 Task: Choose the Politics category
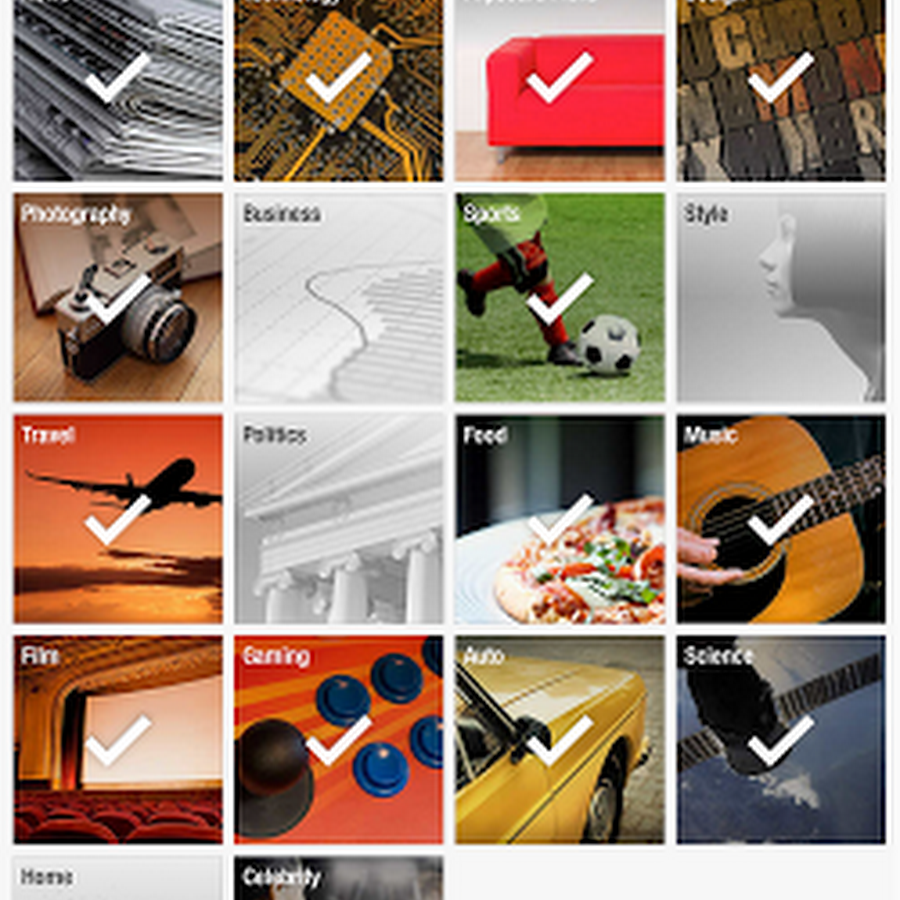tap(338, 519)
